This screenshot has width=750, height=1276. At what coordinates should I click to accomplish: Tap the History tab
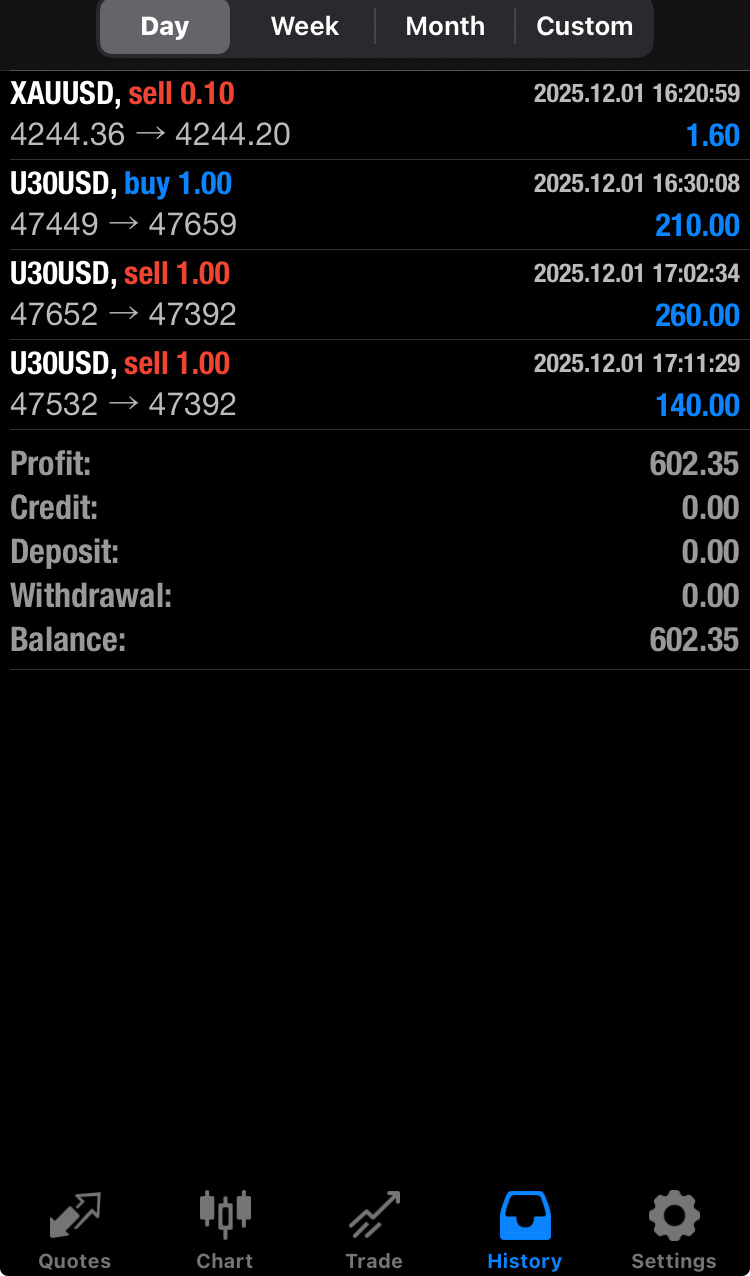point(524,1230)
